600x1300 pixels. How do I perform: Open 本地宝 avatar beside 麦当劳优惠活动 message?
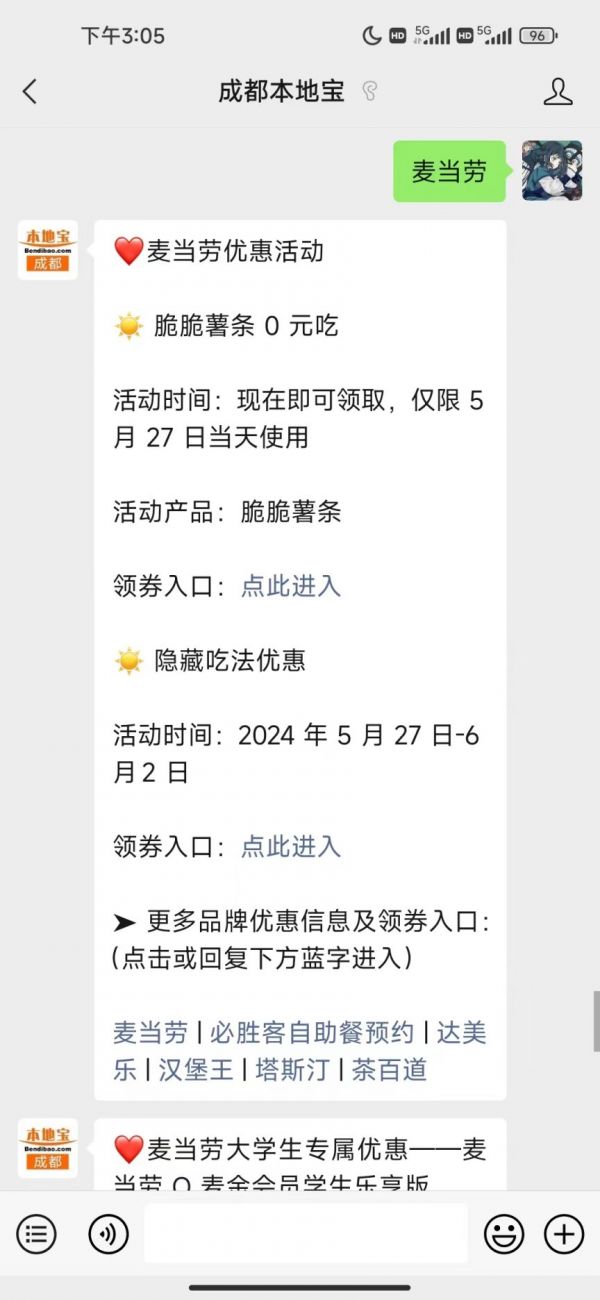(48, 250)
